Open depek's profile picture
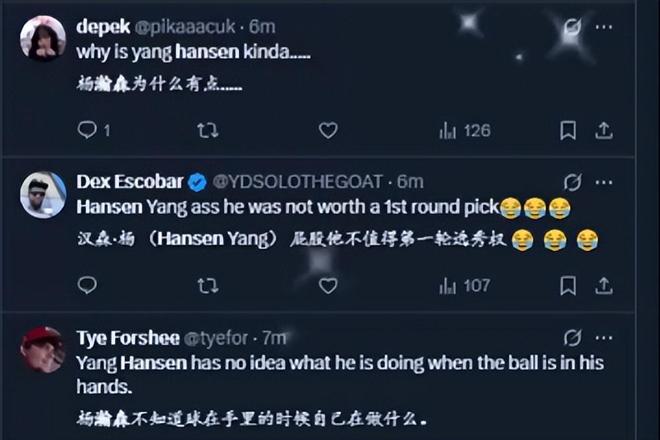Image resolution: width=660 pixels, height=440 pixels. coord(43,39)
